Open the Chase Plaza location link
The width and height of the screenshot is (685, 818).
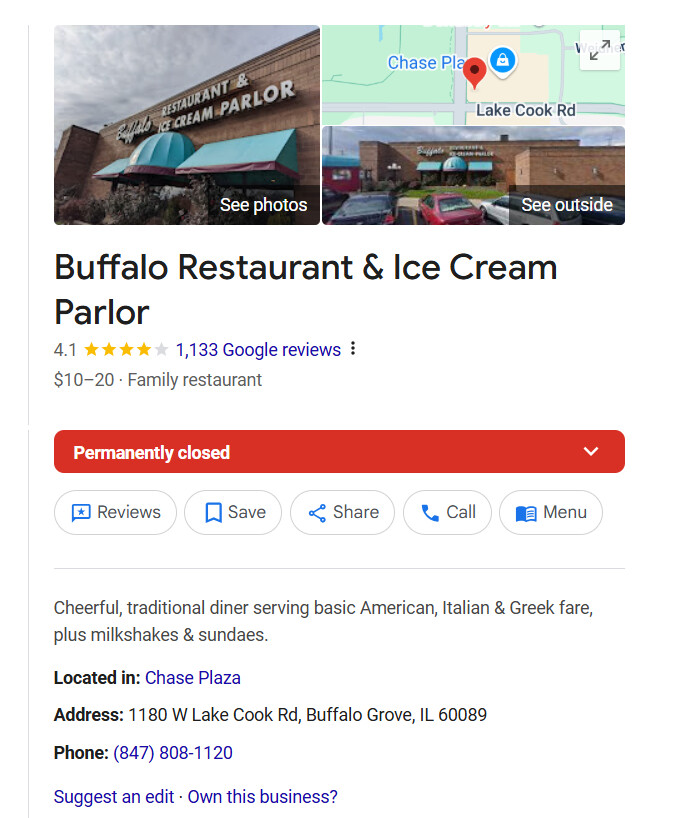point(193,678)
